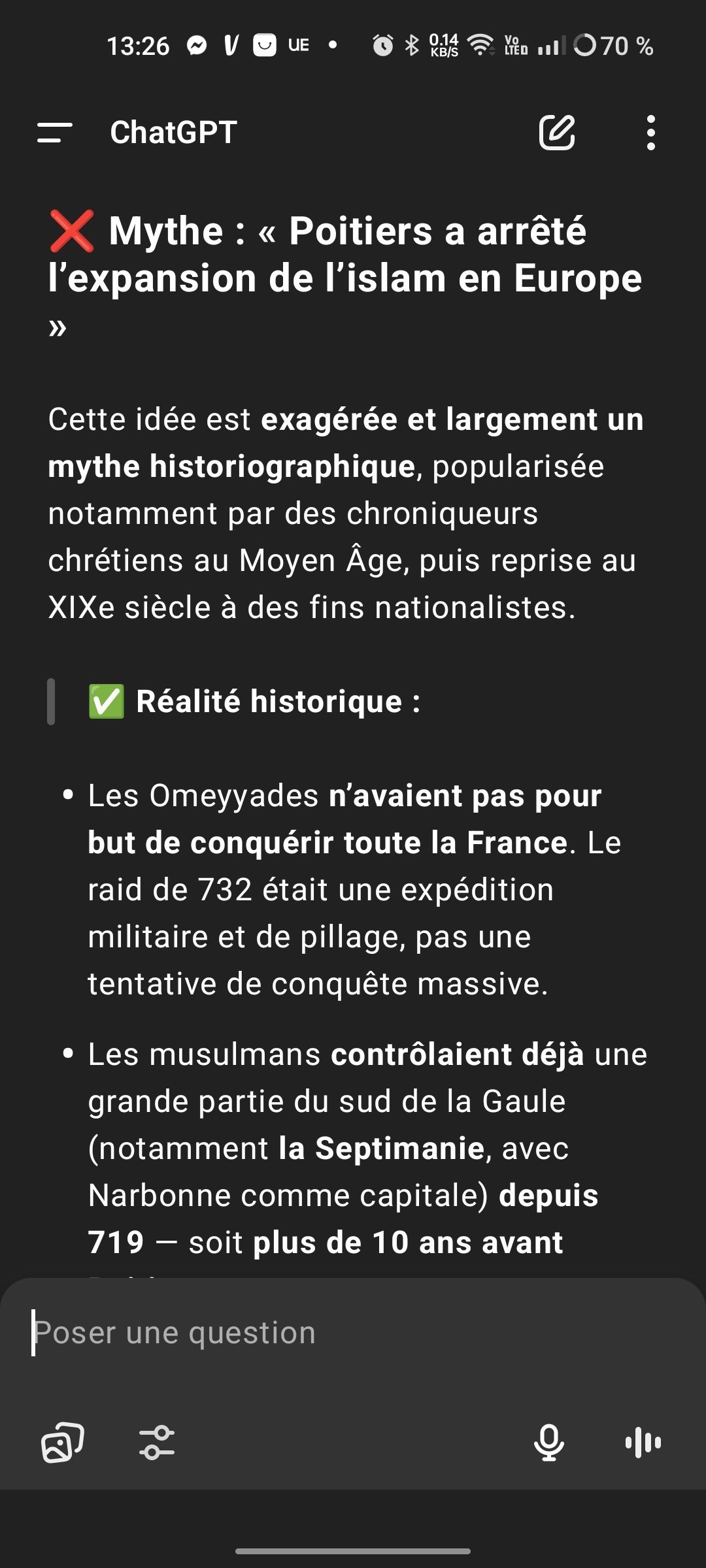Open the three-dot overflow menu

tap(650, 133)
